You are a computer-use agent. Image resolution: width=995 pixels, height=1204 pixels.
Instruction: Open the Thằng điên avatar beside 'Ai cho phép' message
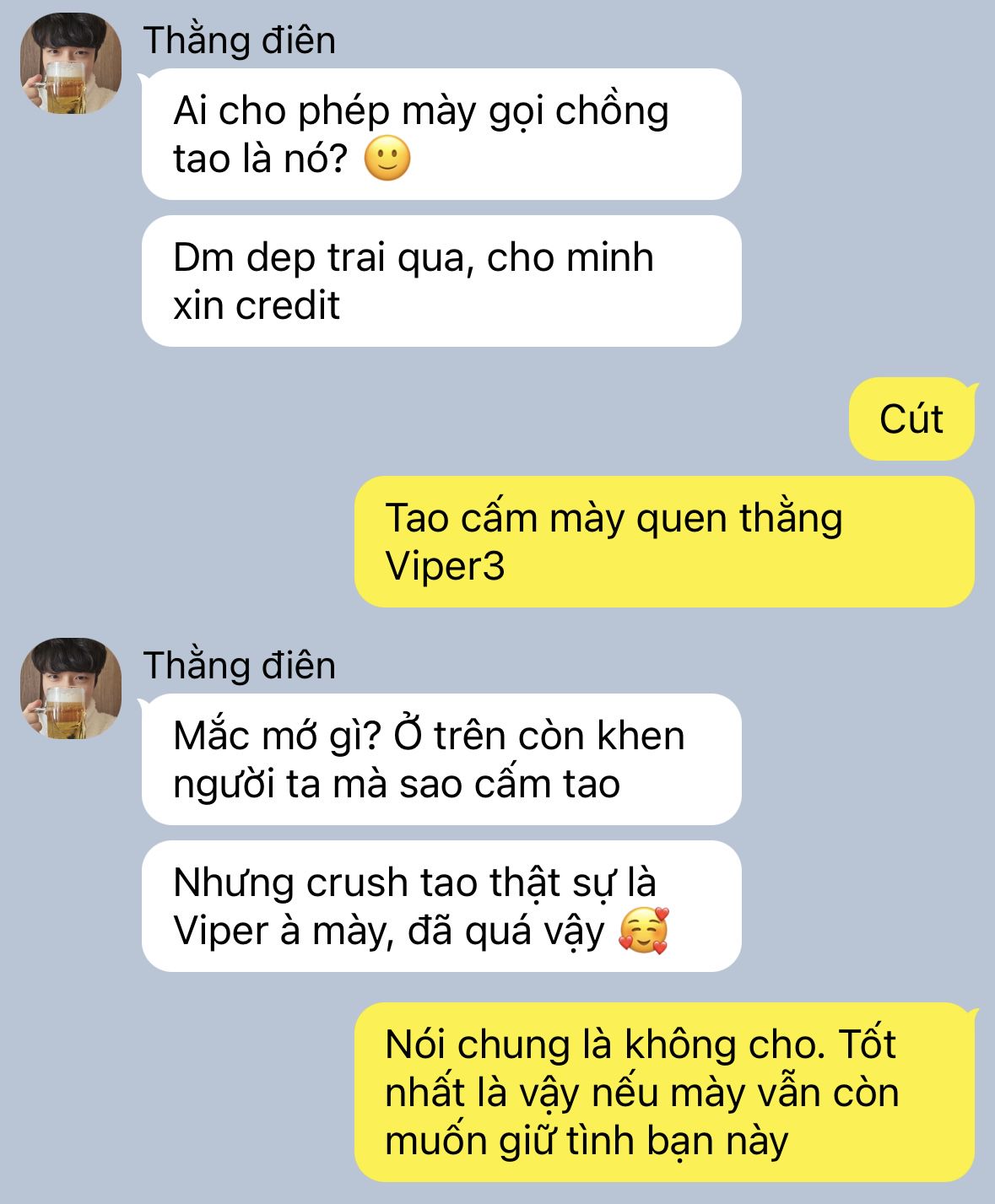[71, 63]
